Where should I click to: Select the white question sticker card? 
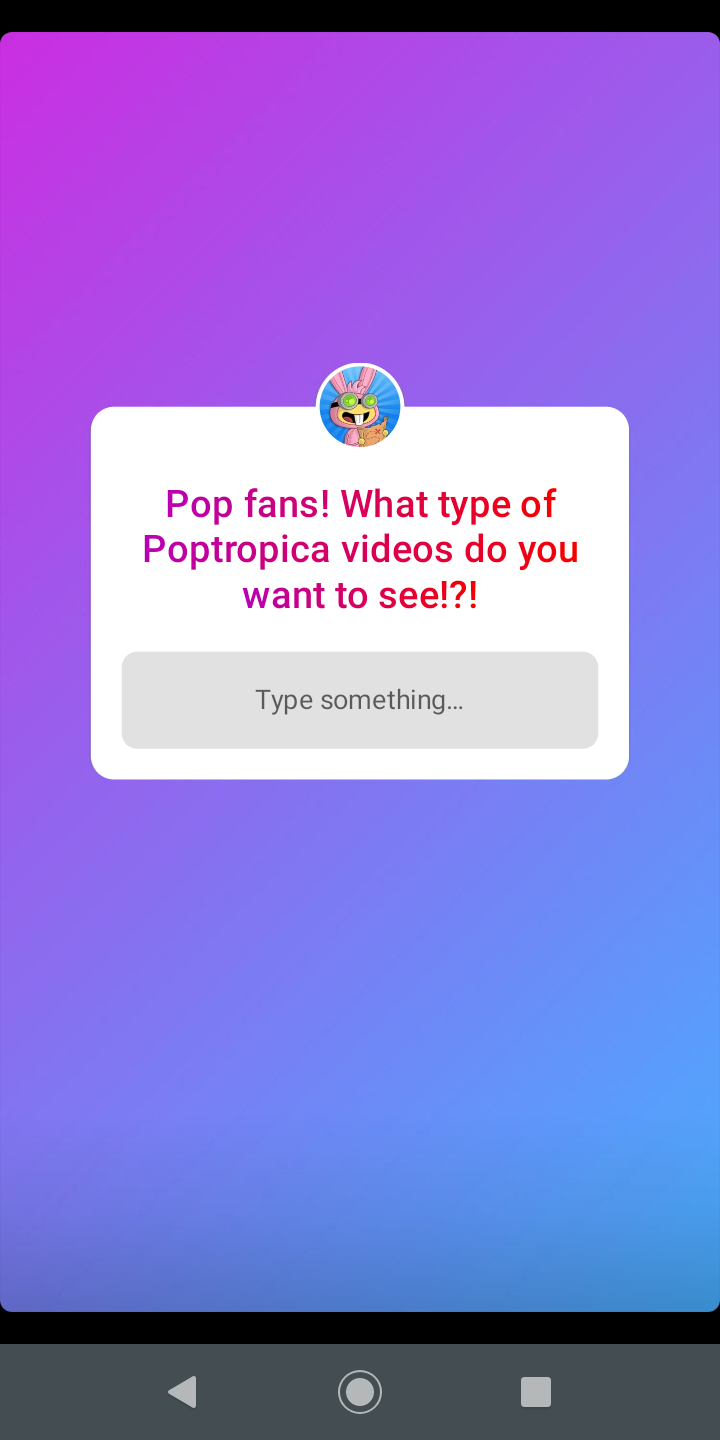(360, 592)
